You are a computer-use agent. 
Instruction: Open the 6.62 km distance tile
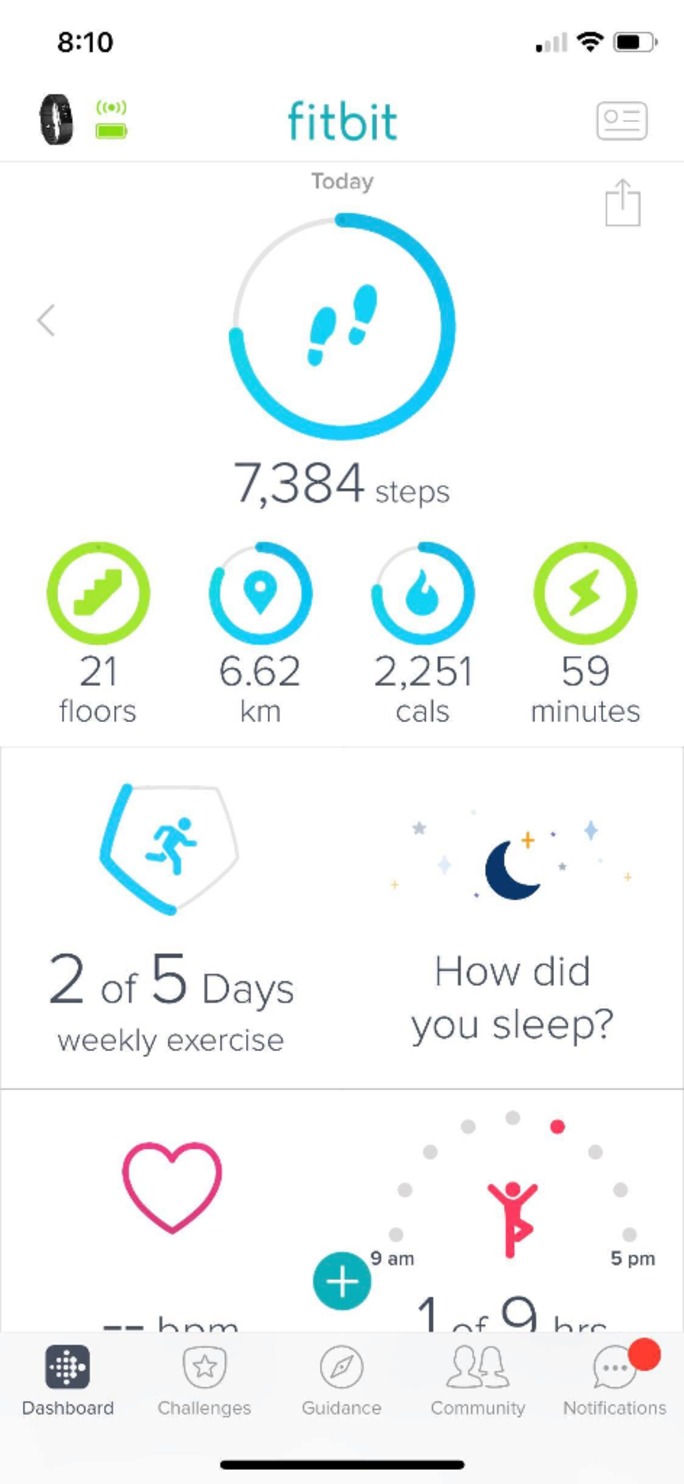[x=260, y=633]
